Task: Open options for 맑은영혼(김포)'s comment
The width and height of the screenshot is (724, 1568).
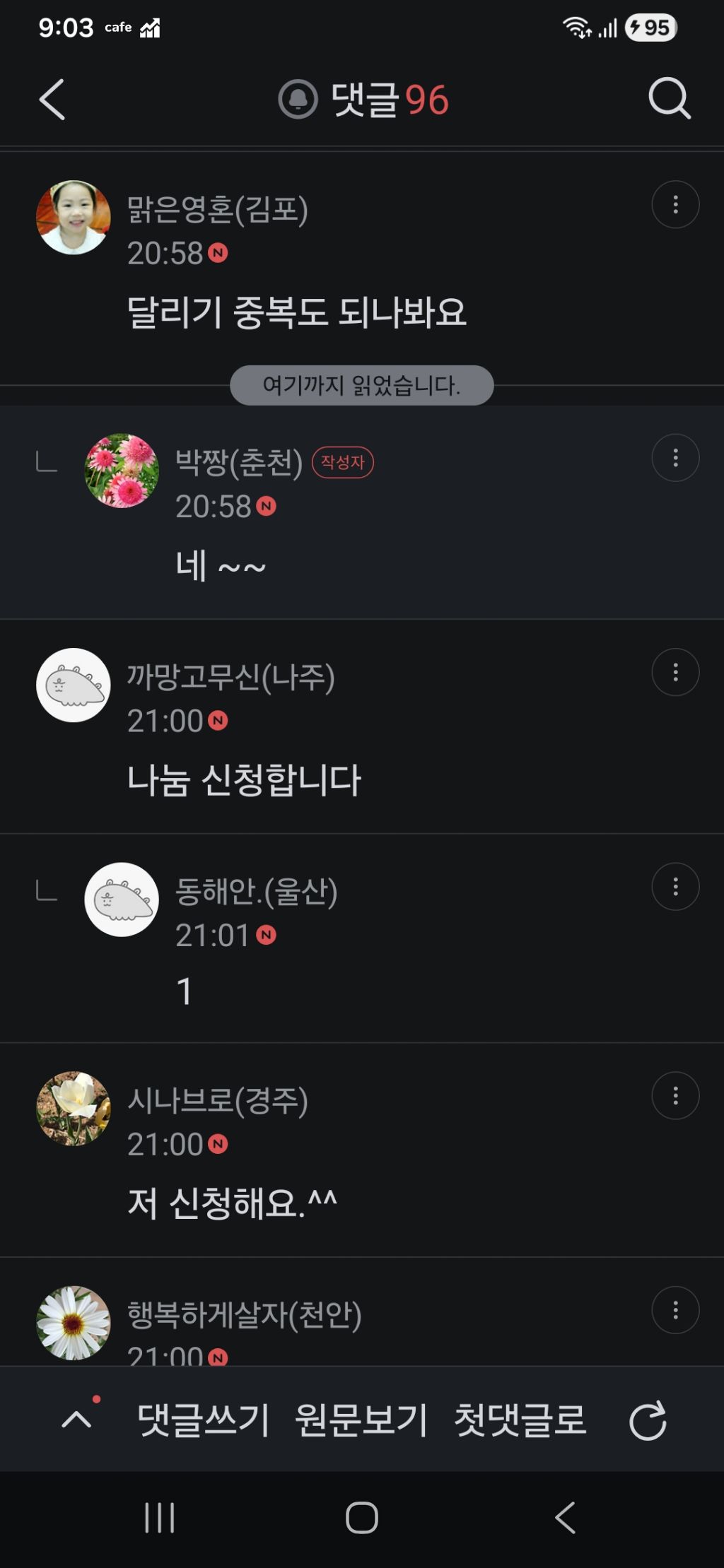Action: (x=675, y=205)
